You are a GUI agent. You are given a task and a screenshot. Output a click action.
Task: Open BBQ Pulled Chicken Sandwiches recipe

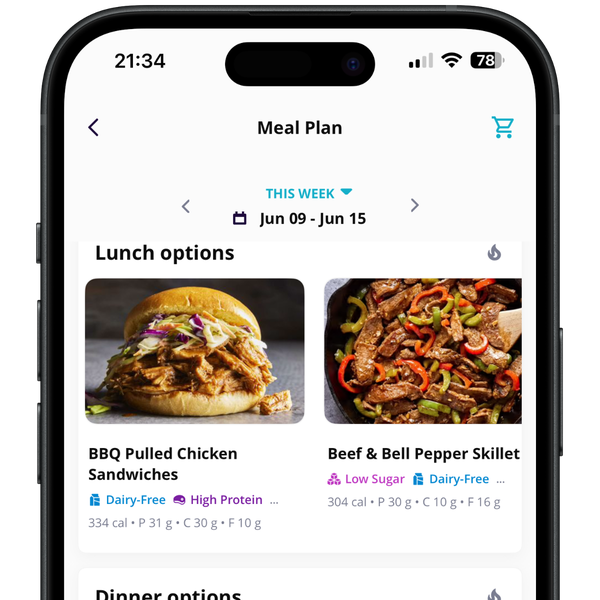click(194, 351)
